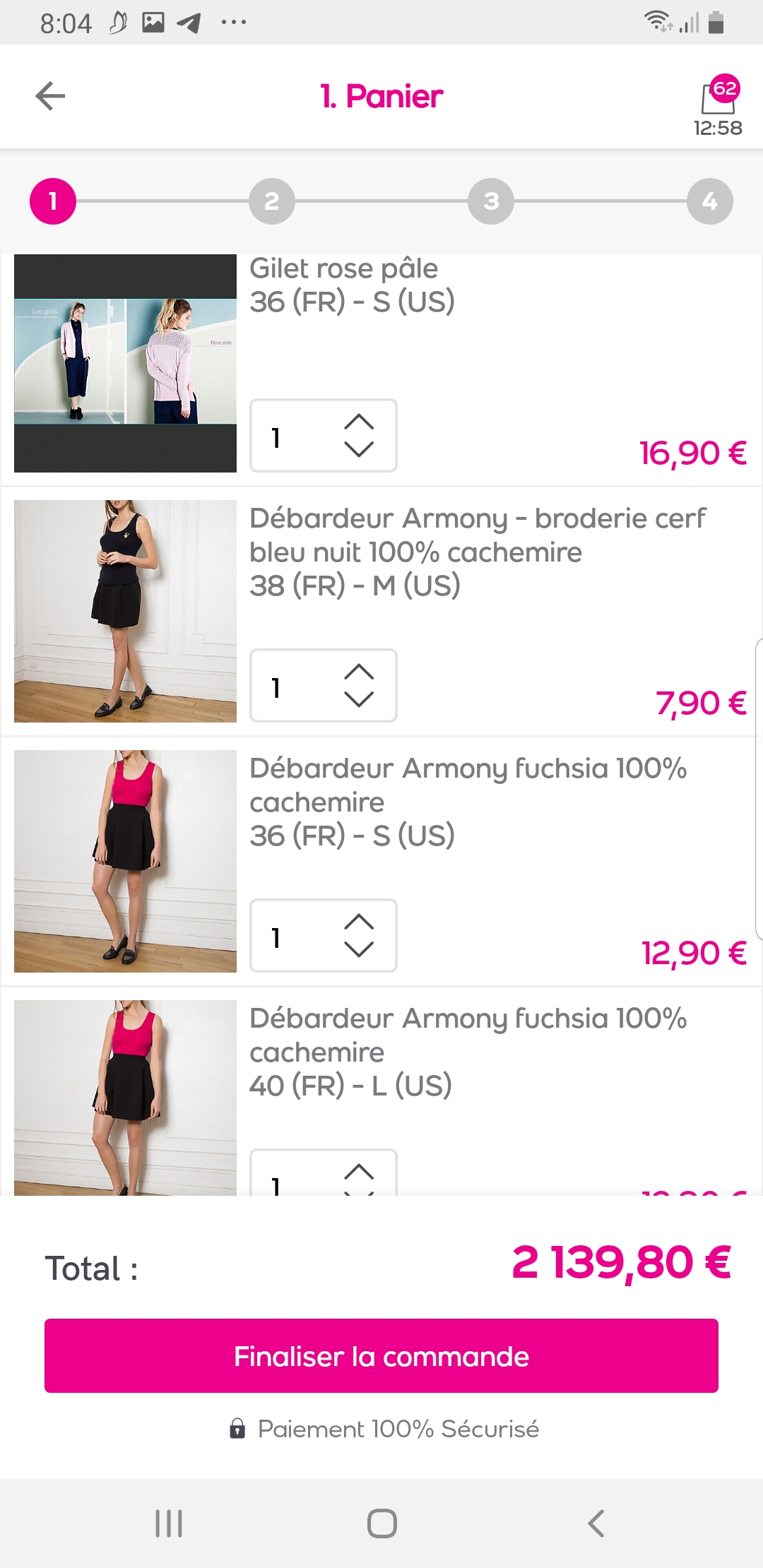The height and width of the screenshot is (1568, 763).
Task: Jump to checkout step 4
Action: tap(710, 201)
